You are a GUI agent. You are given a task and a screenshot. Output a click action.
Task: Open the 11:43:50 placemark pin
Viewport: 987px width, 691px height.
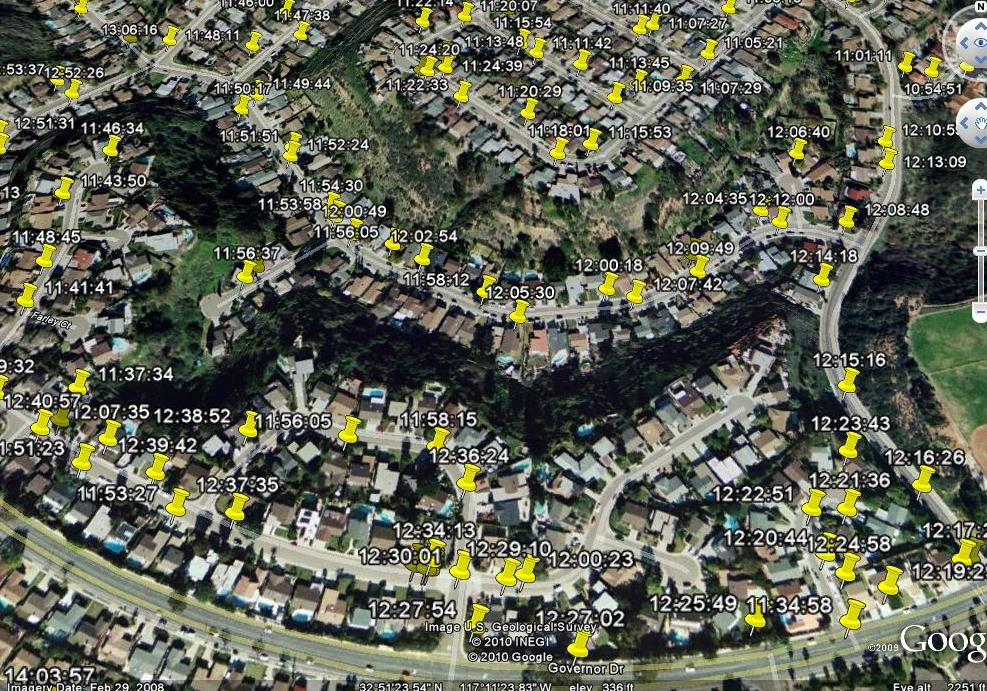[x=65, y=188]
